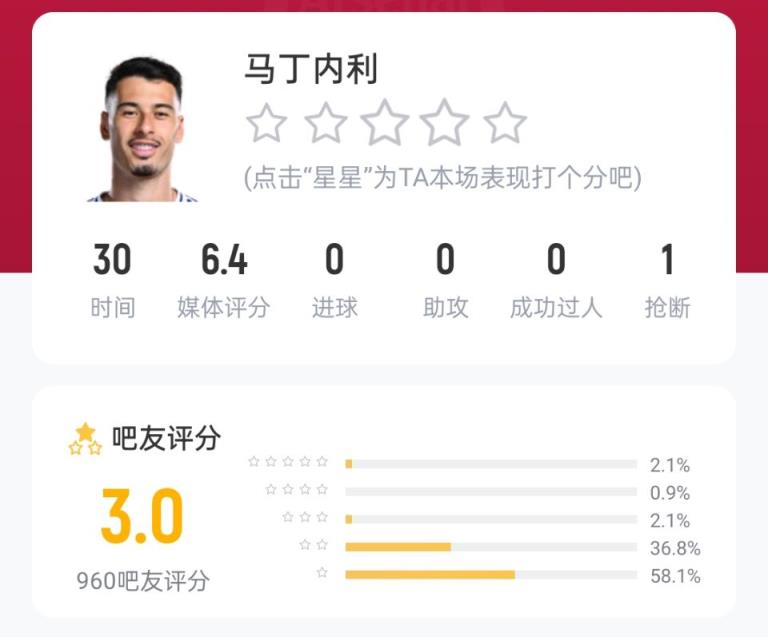Viewport: 768px width, 637px height.
Task: Open 马丁内利's player photo
Action: (x=143, y=130)
